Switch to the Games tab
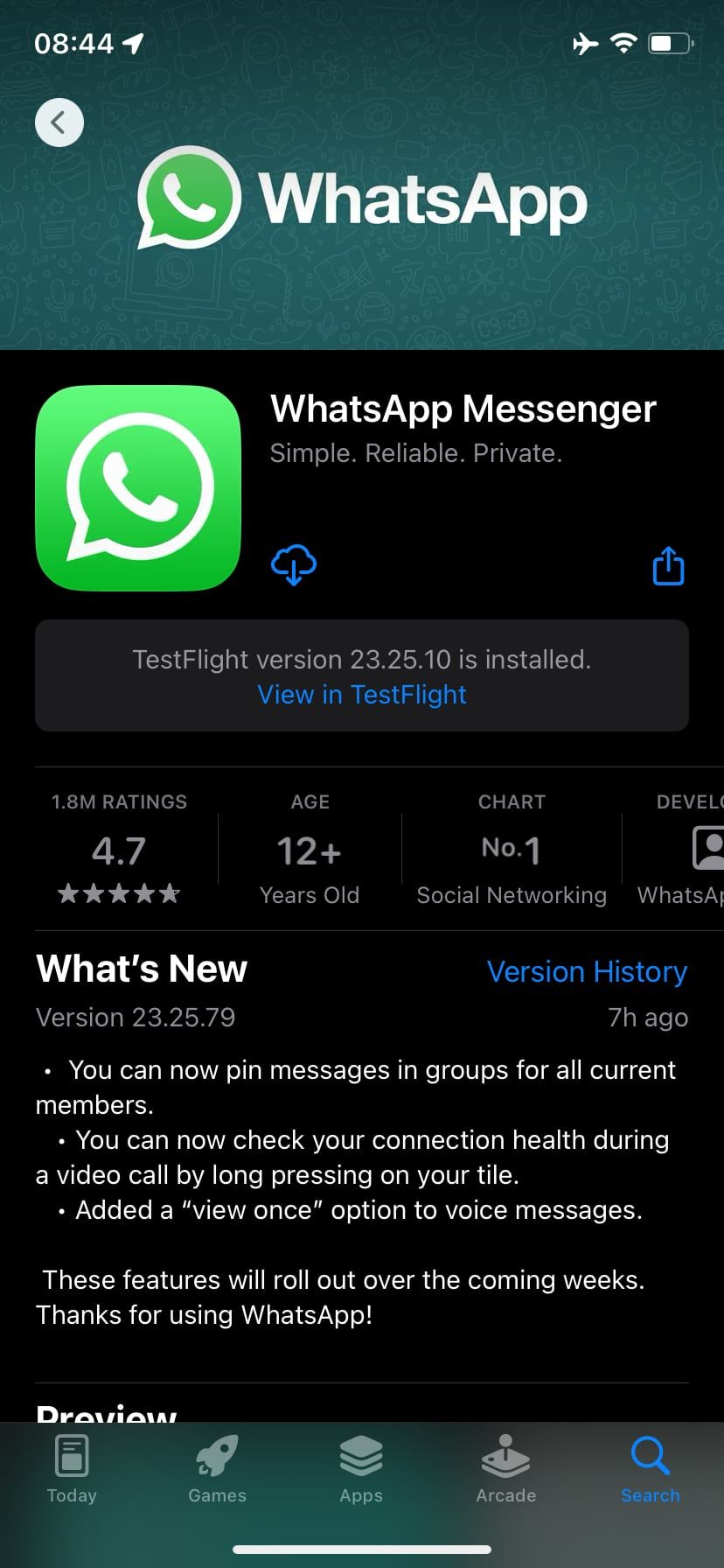The image size is (724, 1568). point(217,1470)
